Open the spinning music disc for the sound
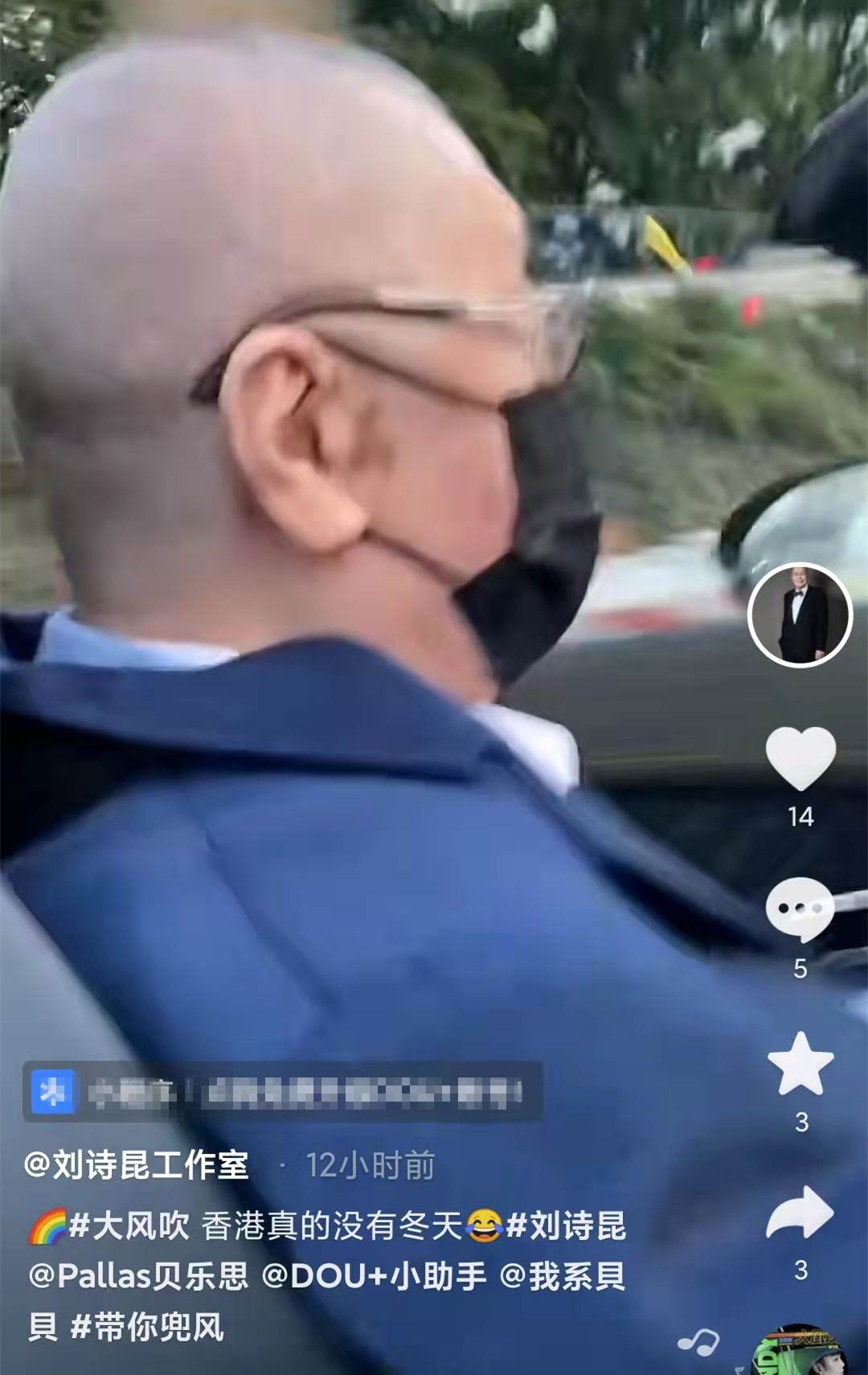 pyautogui.click(x=796, y=1351)
